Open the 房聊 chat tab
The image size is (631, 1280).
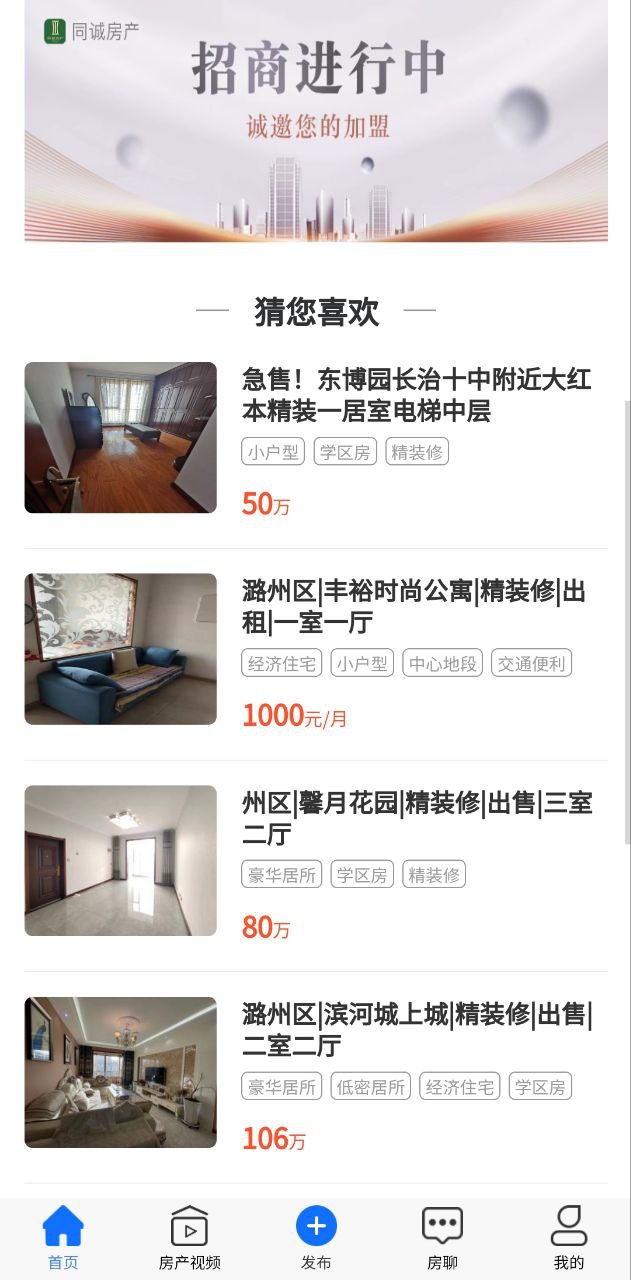[442, 1238]
